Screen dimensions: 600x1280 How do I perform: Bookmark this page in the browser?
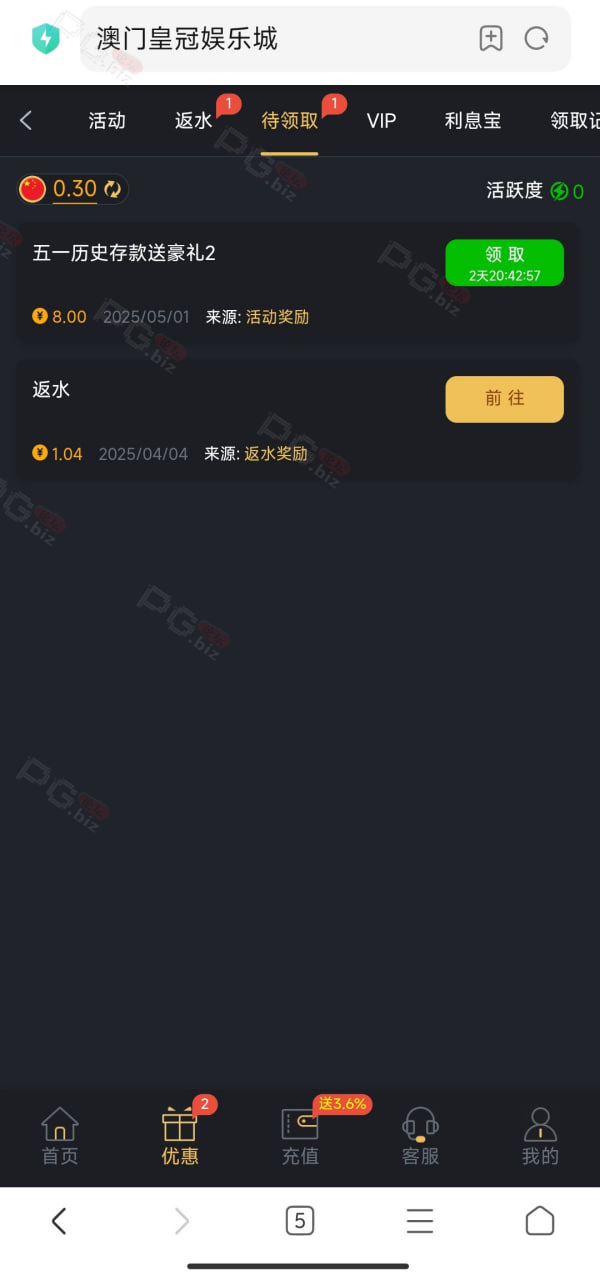click(490, 39)
